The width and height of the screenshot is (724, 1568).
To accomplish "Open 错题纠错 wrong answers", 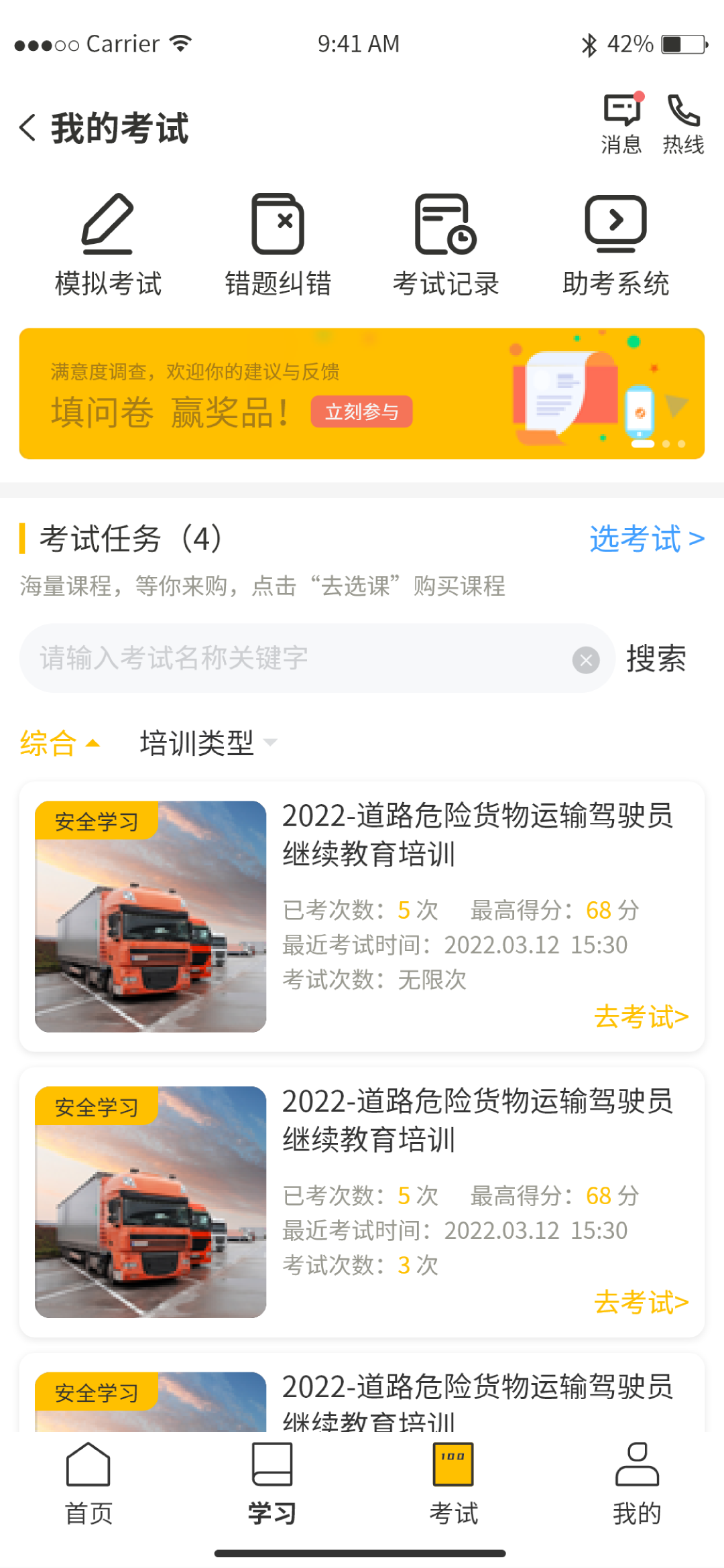I will coord(278,245).
